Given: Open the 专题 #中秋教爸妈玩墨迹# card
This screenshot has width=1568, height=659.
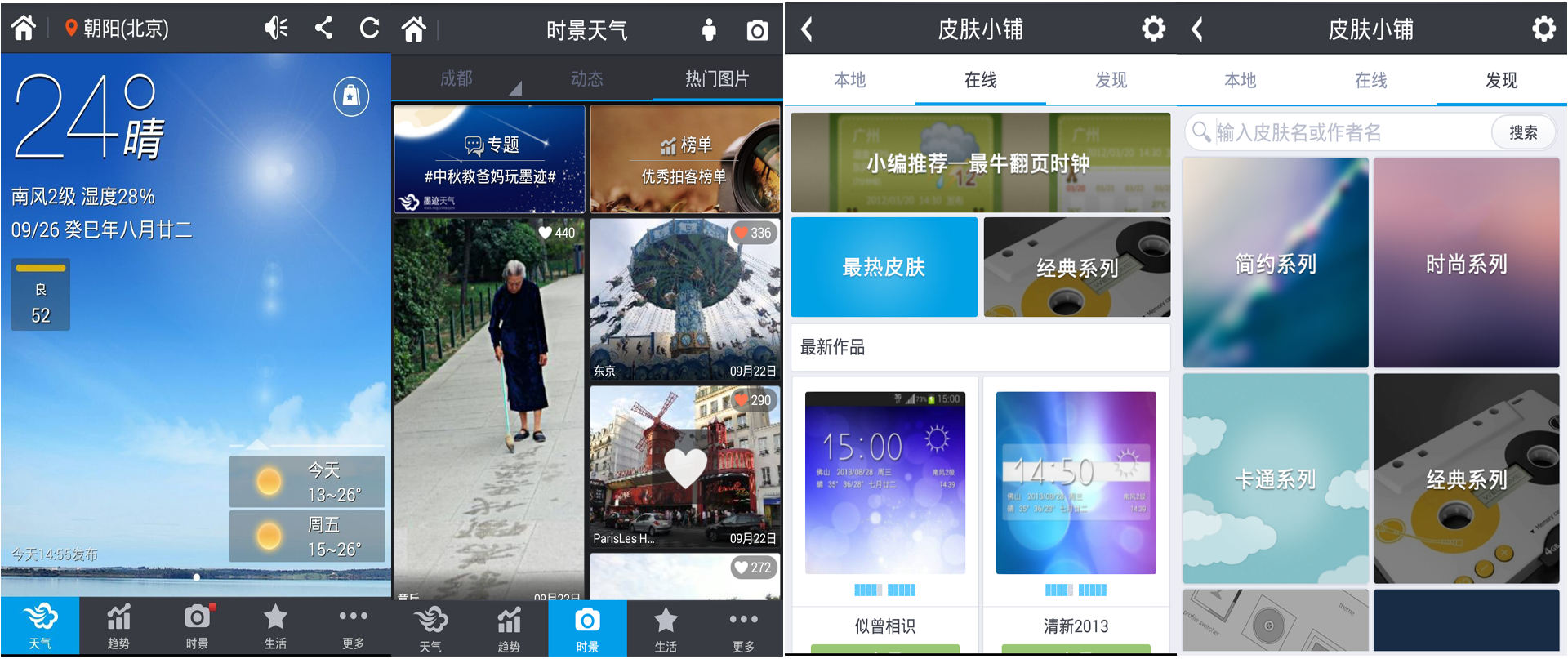Looking at the screenshot, I should (489, 159).
